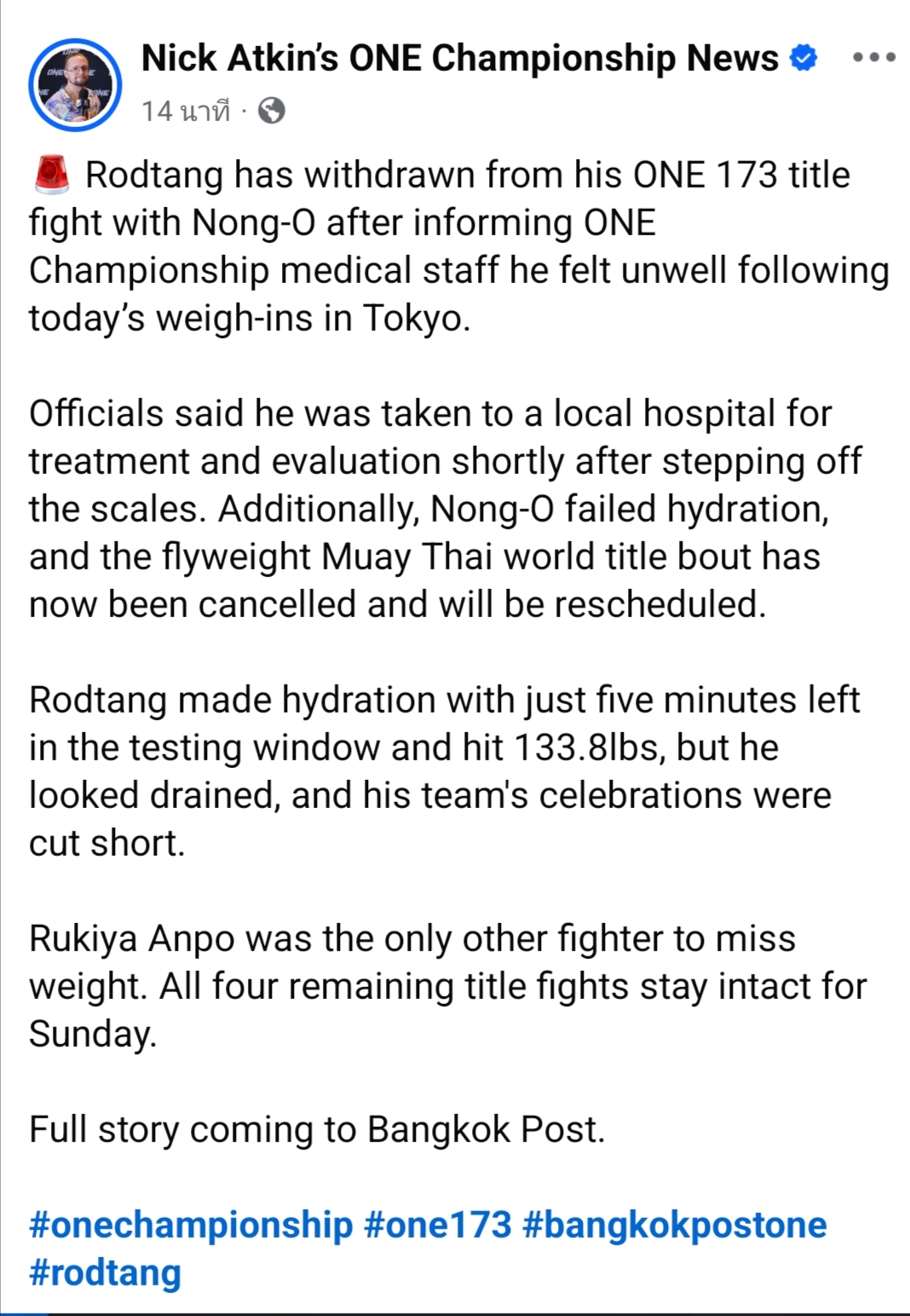The height and width of the screenshot is (1316, 910).
Task: View the post's public audience globe icon
Action: [271, 111]
